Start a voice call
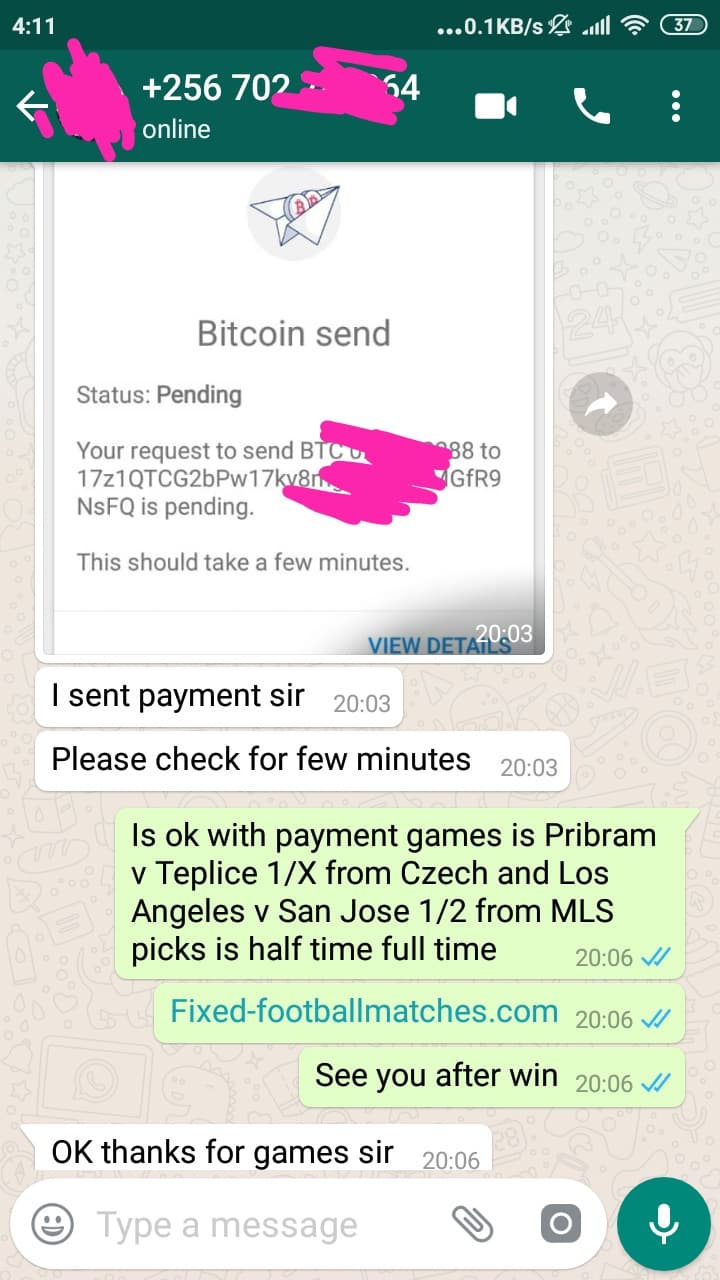 click(x=591, y=106)
